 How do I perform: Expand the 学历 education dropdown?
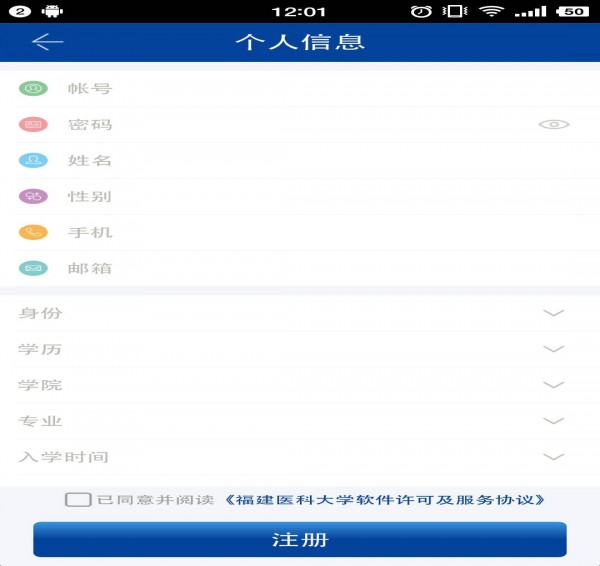pos(553,349)
